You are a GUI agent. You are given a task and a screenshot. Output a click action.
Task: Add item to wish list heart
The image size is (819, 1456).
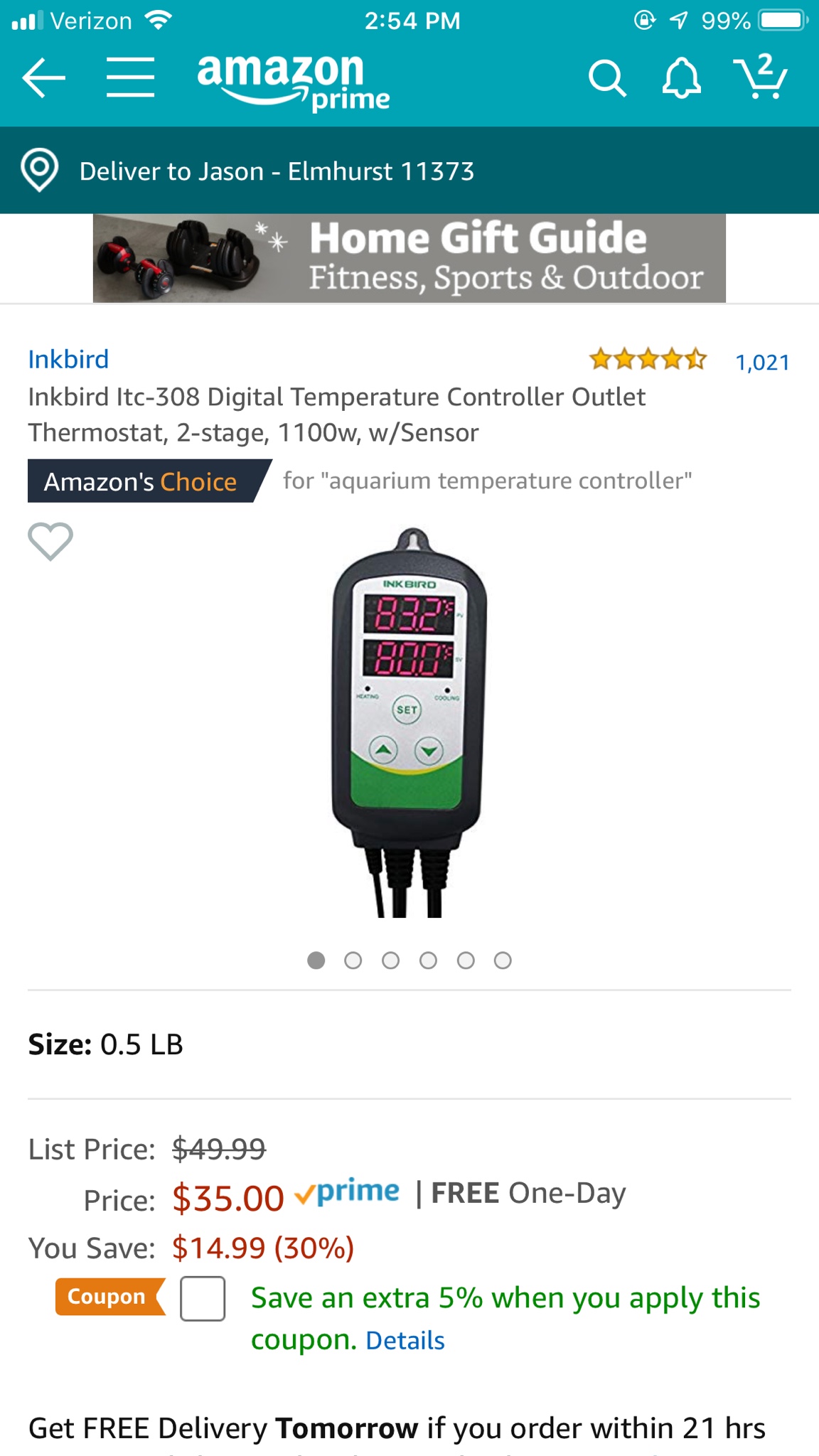[50, 541]
